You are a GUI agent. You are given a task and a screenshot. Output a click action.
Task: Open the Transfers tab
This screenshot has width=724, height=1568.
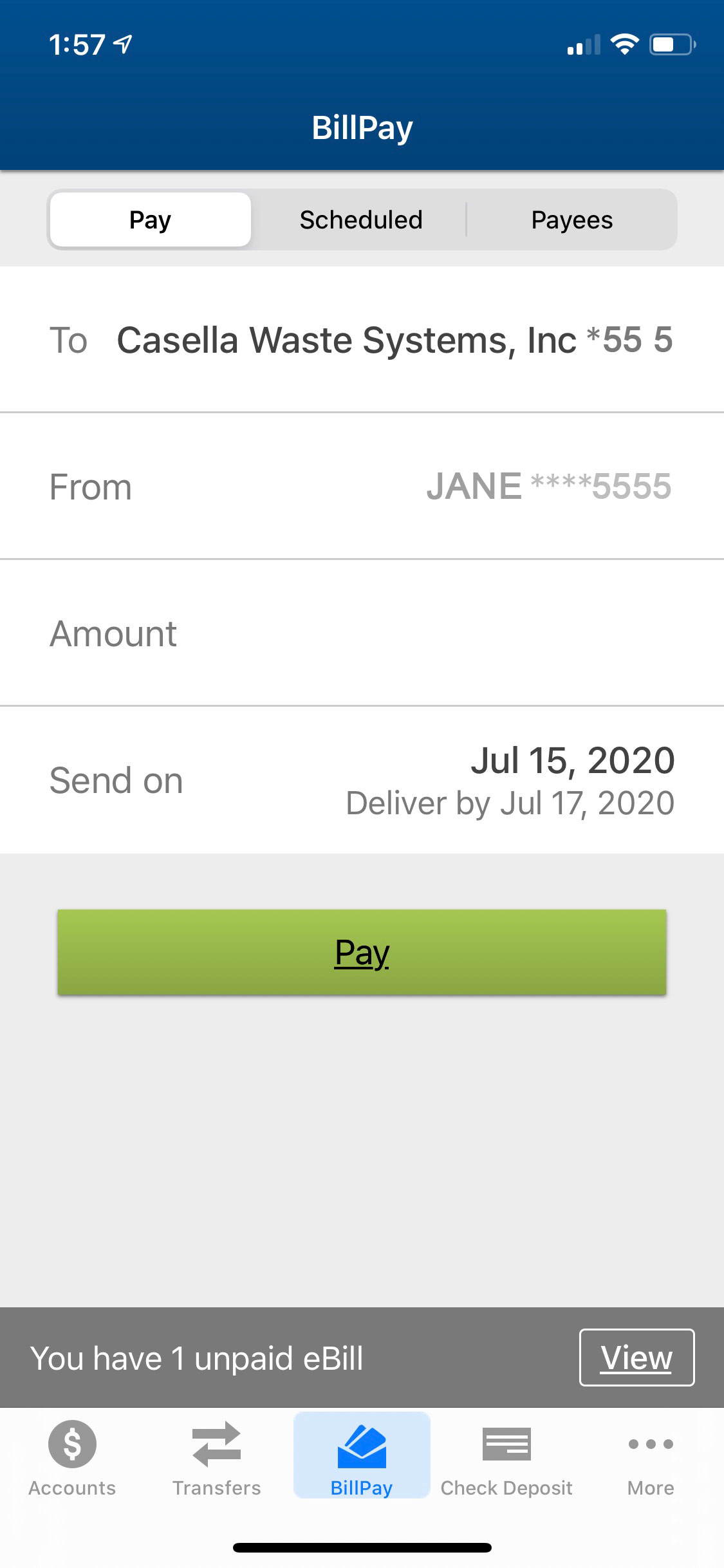(x=217, y=1458)
